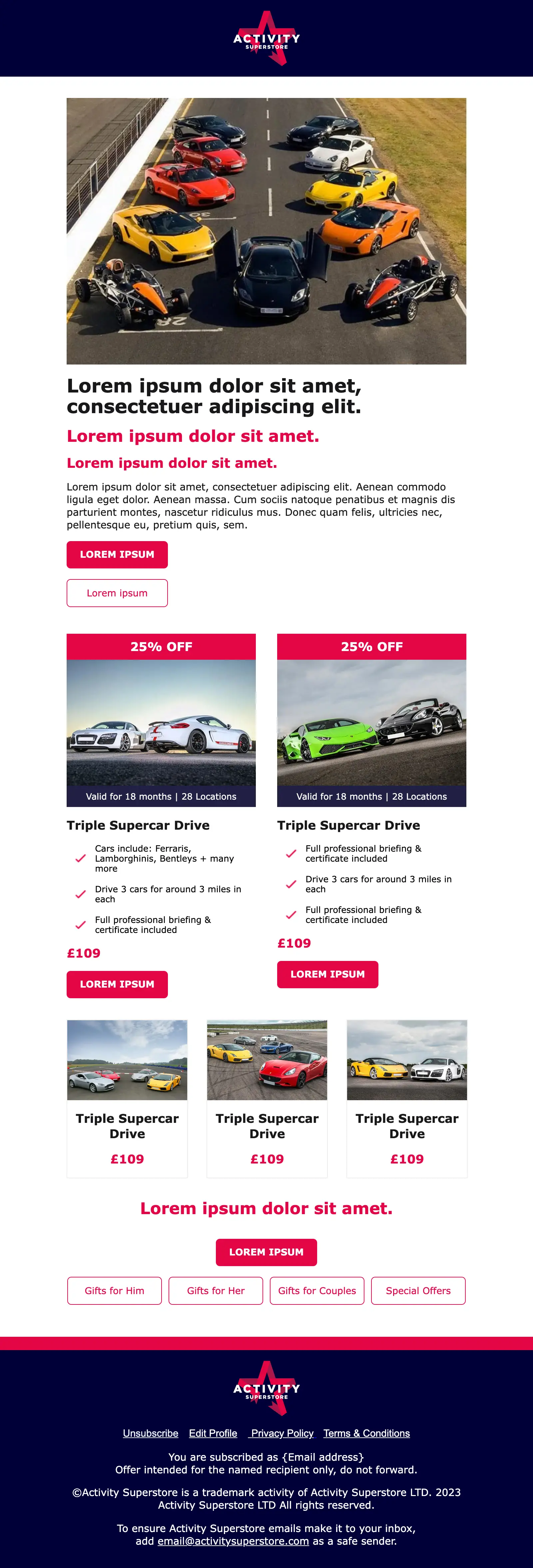Open the Edit Profile link

pyautogui.click(x=213, y=1433)
